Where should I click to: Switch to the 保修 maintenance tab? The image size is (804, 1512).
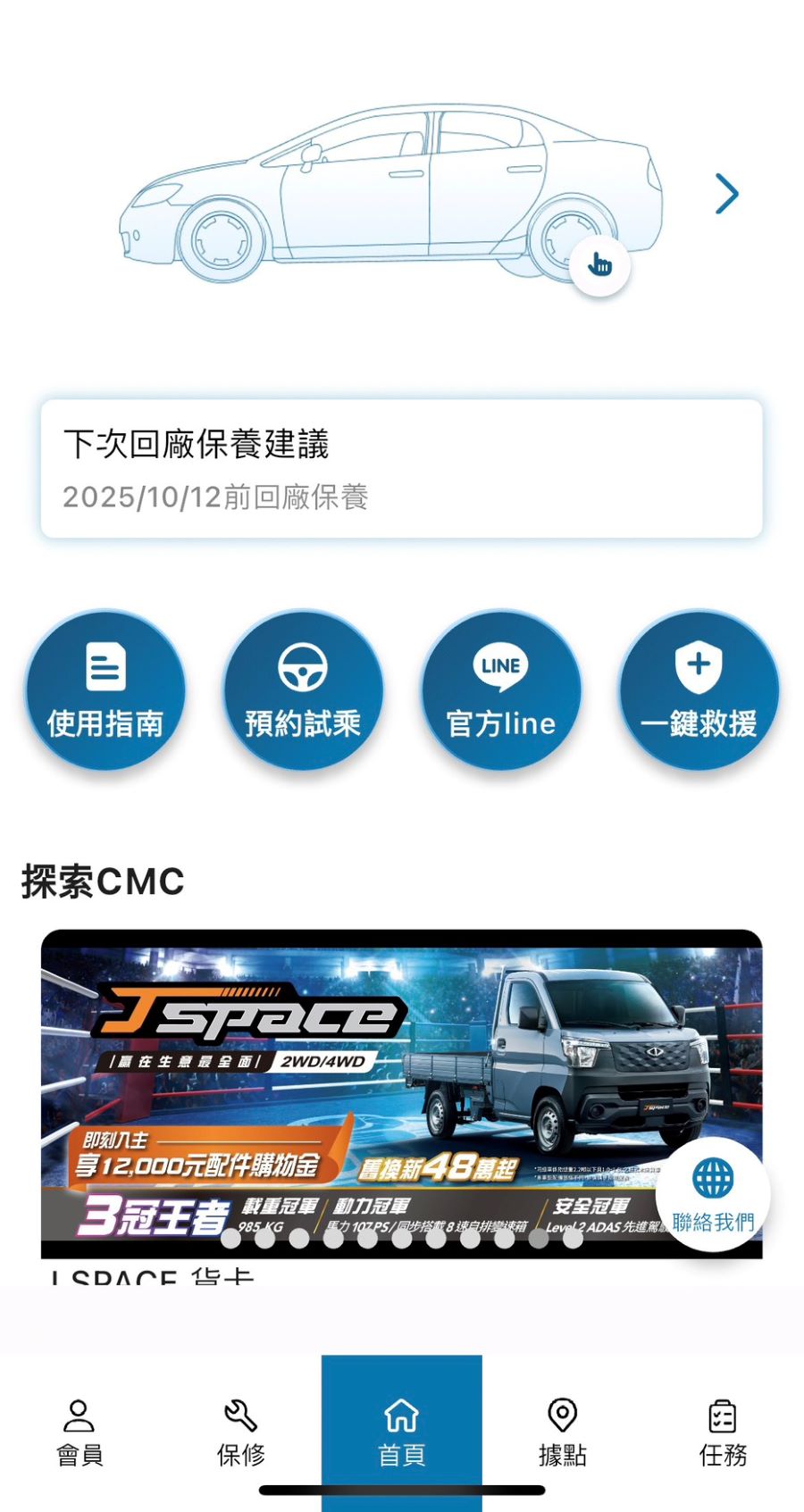[240, 1433]
